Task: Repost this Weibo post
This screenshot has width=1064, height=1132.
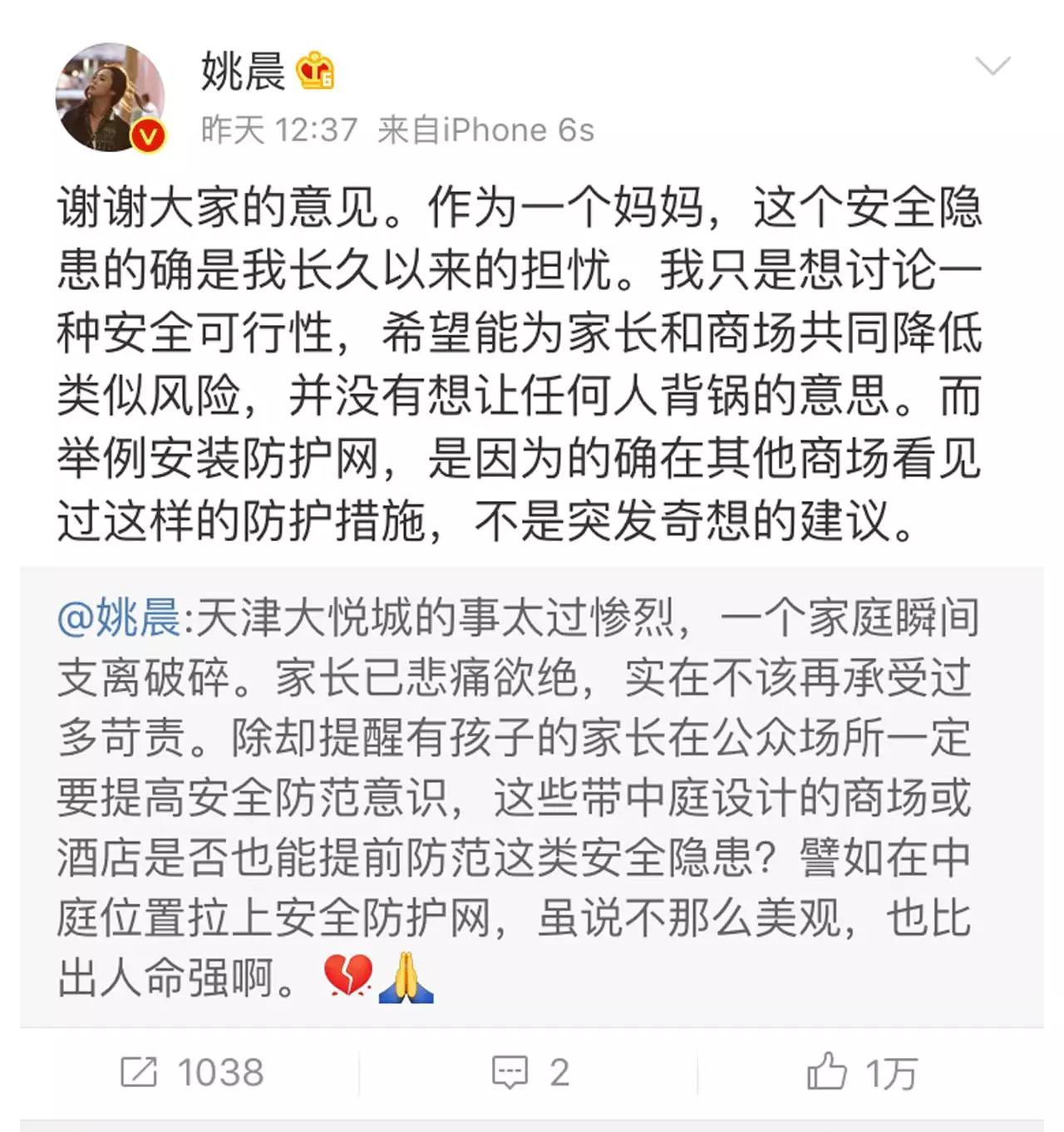Action: click(x=192, y=1072)
